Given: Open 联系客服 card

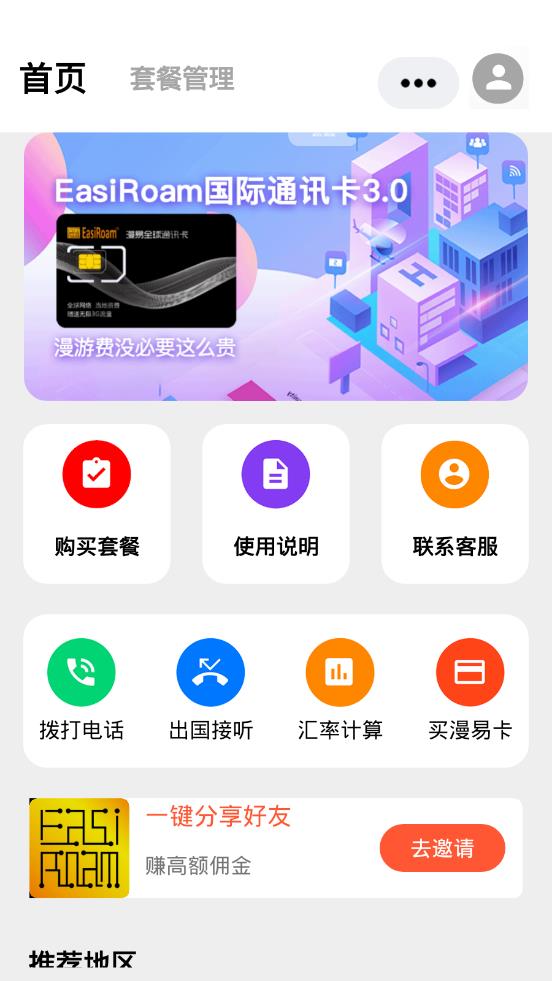Looking at the screenshot, I should pyautogui.click(x=455, y=504).
